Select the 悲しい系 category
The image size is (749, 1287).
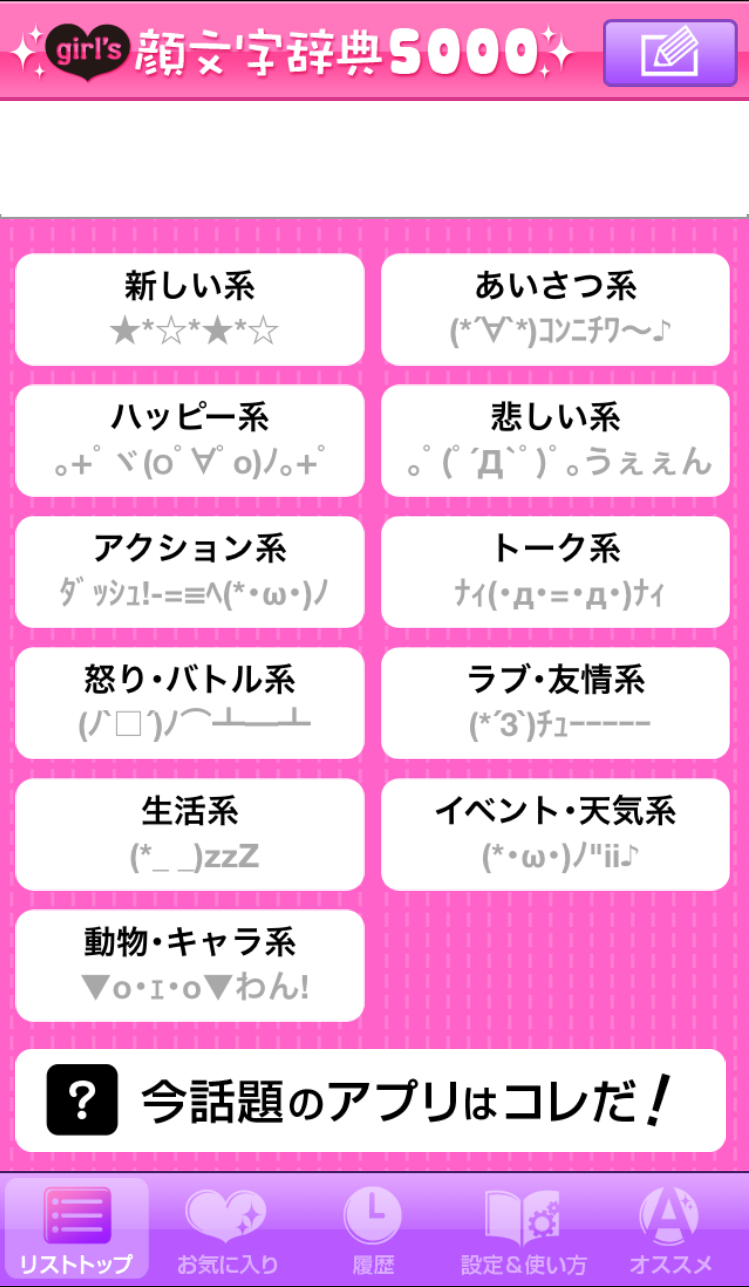(556, 440)
